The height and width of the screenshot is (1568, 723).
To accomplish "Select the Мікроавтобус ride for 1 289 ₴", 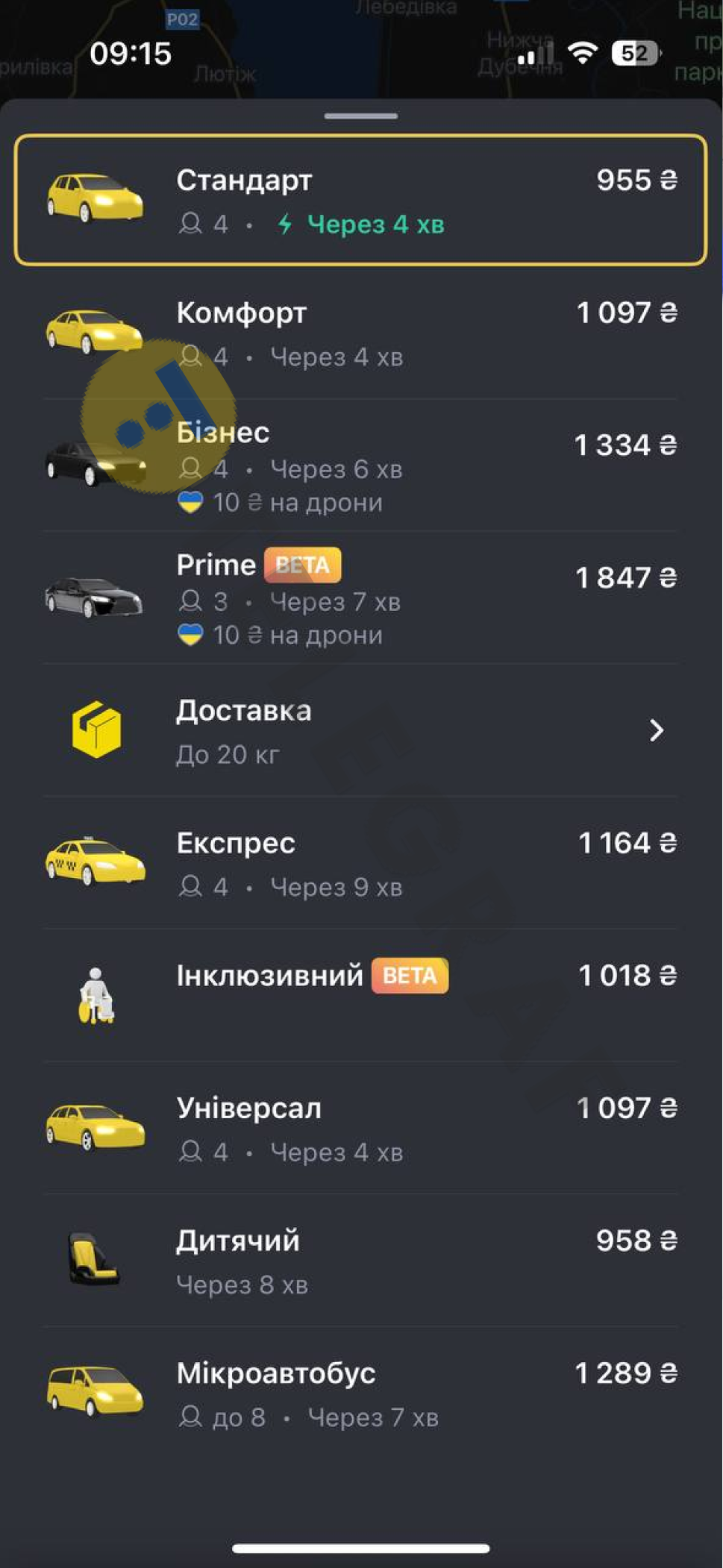I will coord(361,1393).
